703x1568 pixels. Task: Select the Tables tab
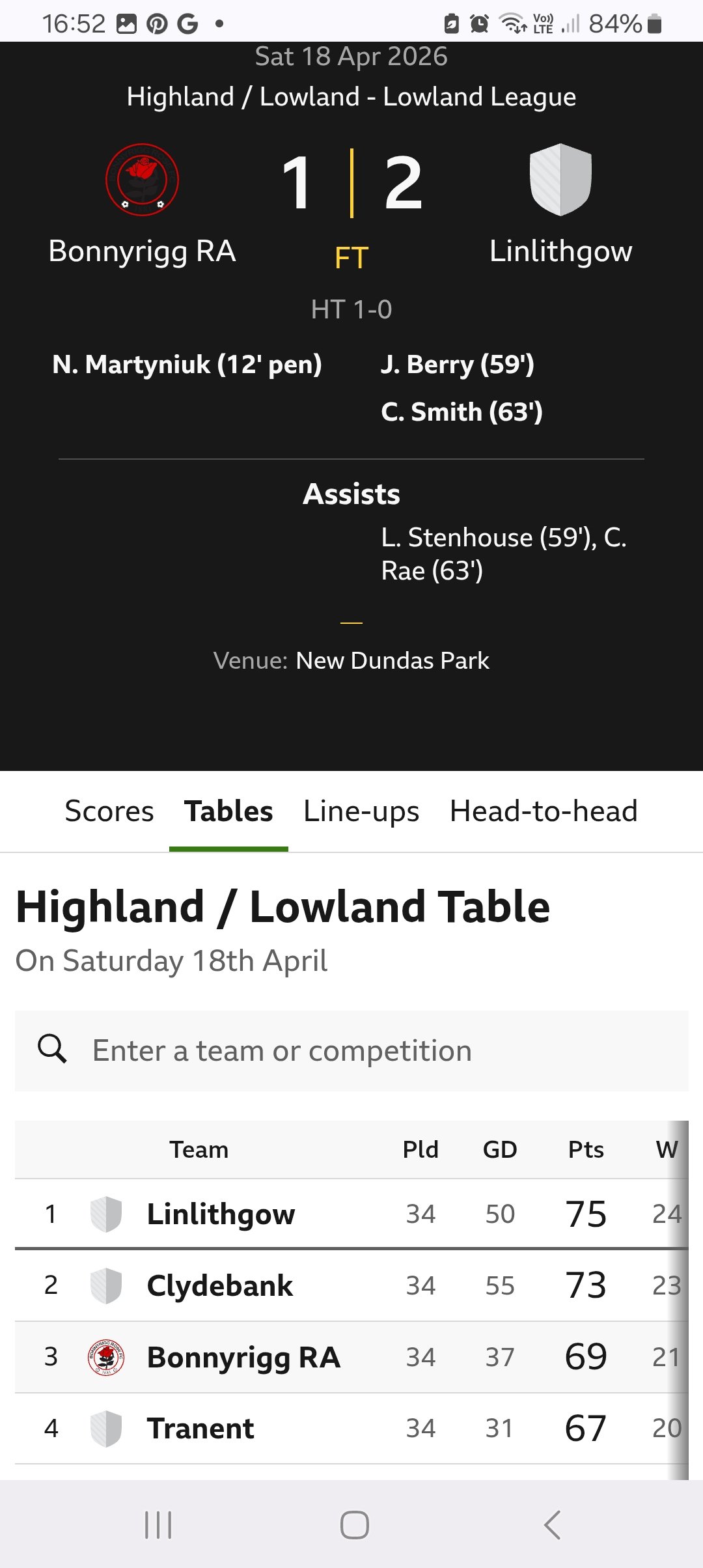tap(228, 811)
